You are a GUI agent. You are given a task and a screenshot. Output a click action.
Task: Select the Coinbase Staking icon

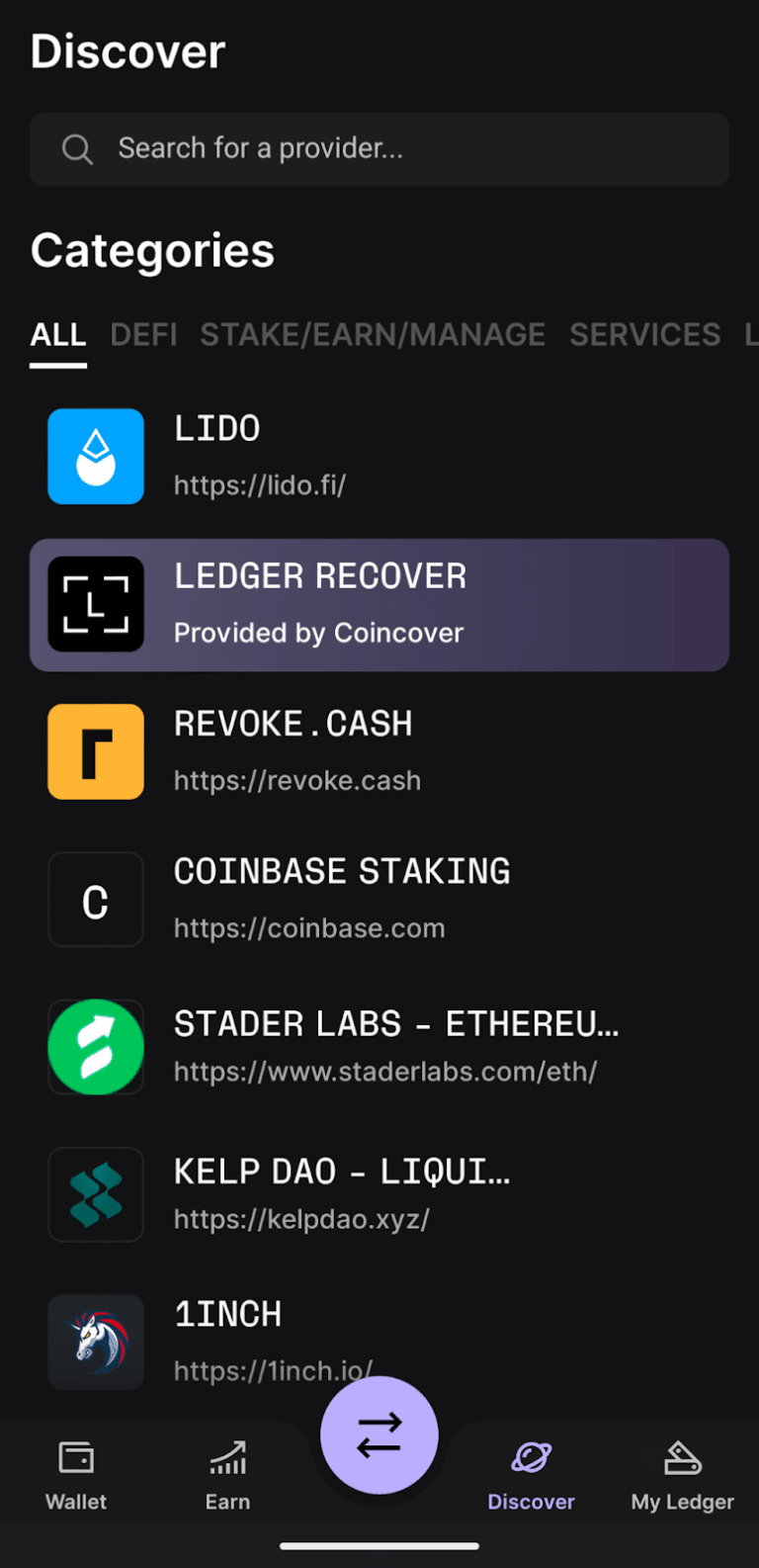95,899
